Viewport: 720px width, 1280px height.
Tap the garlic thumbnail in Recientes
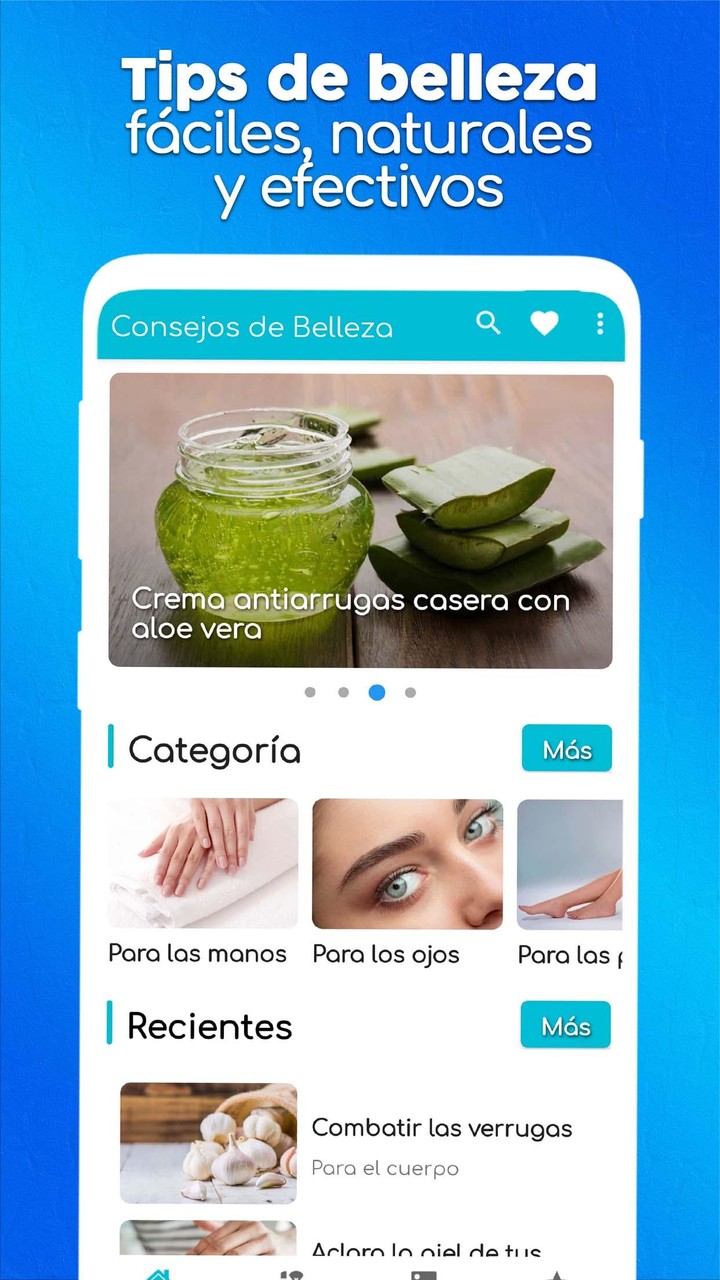point(208,1142)
